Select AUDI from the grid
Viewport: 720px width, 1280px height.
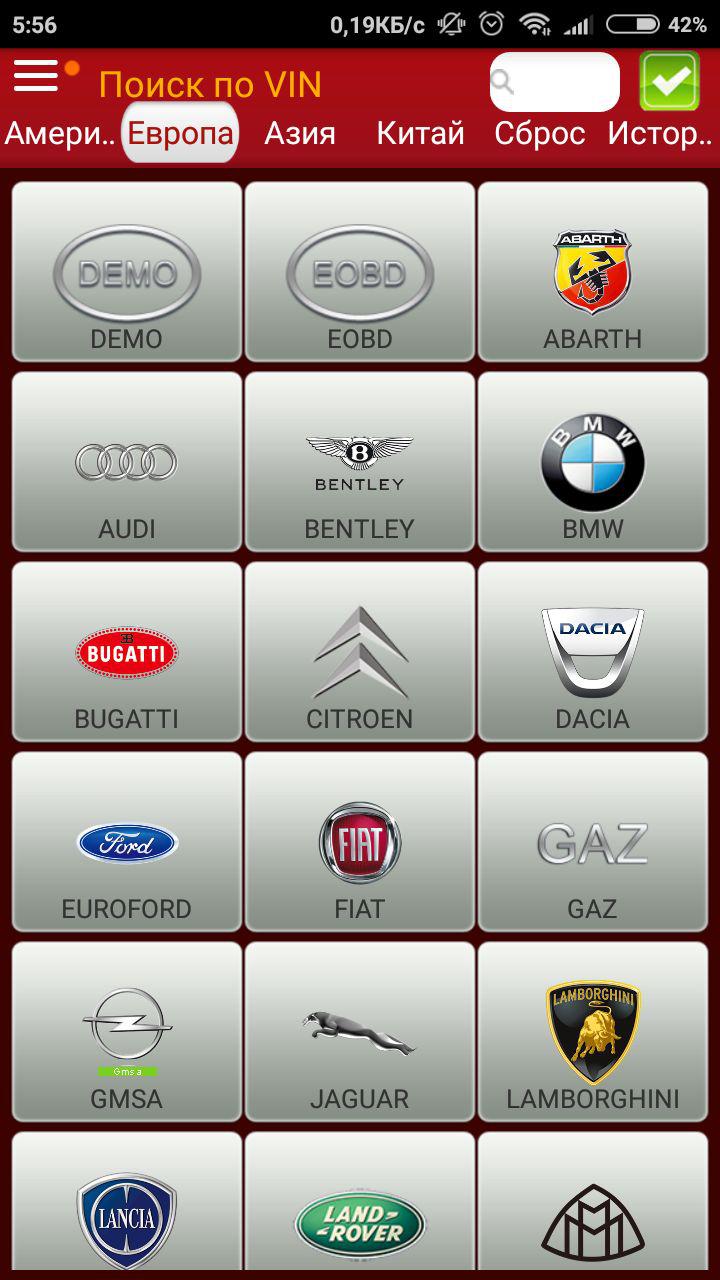click(x=127, y=461)
